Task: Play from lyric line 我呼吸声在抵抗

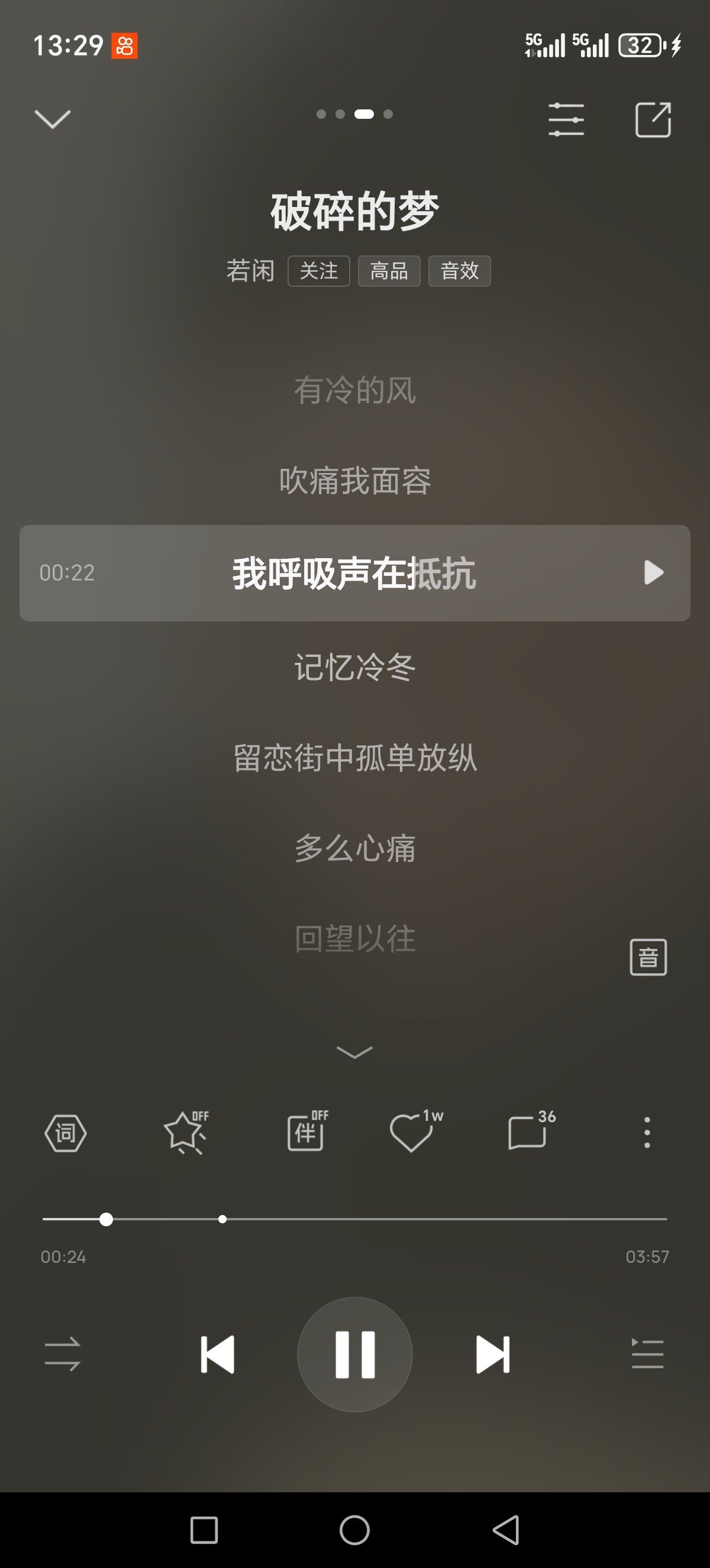Action: [x=653, y=572]
